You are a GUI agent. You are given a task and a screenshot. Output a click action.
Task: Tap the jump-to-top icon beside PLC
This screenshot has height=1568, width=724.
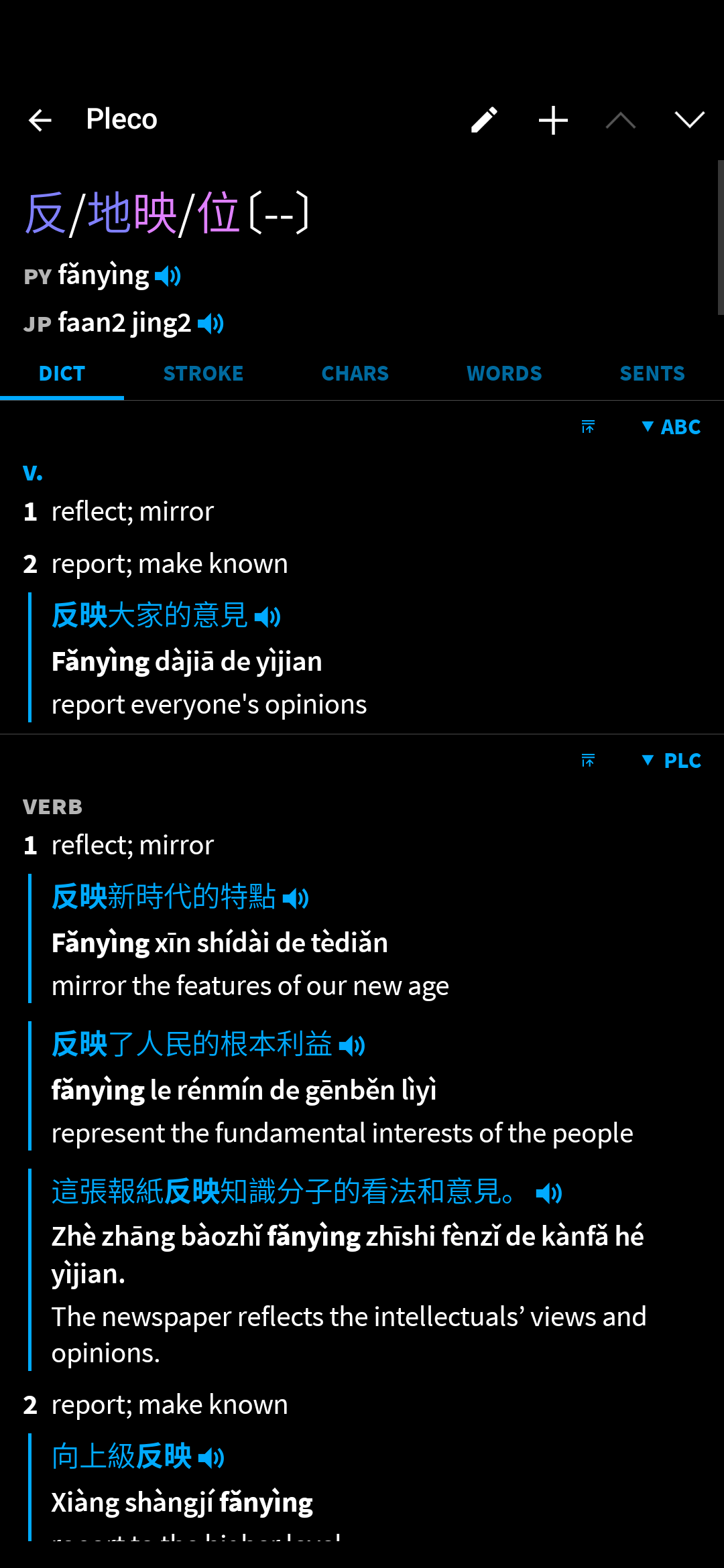point(588,761)
